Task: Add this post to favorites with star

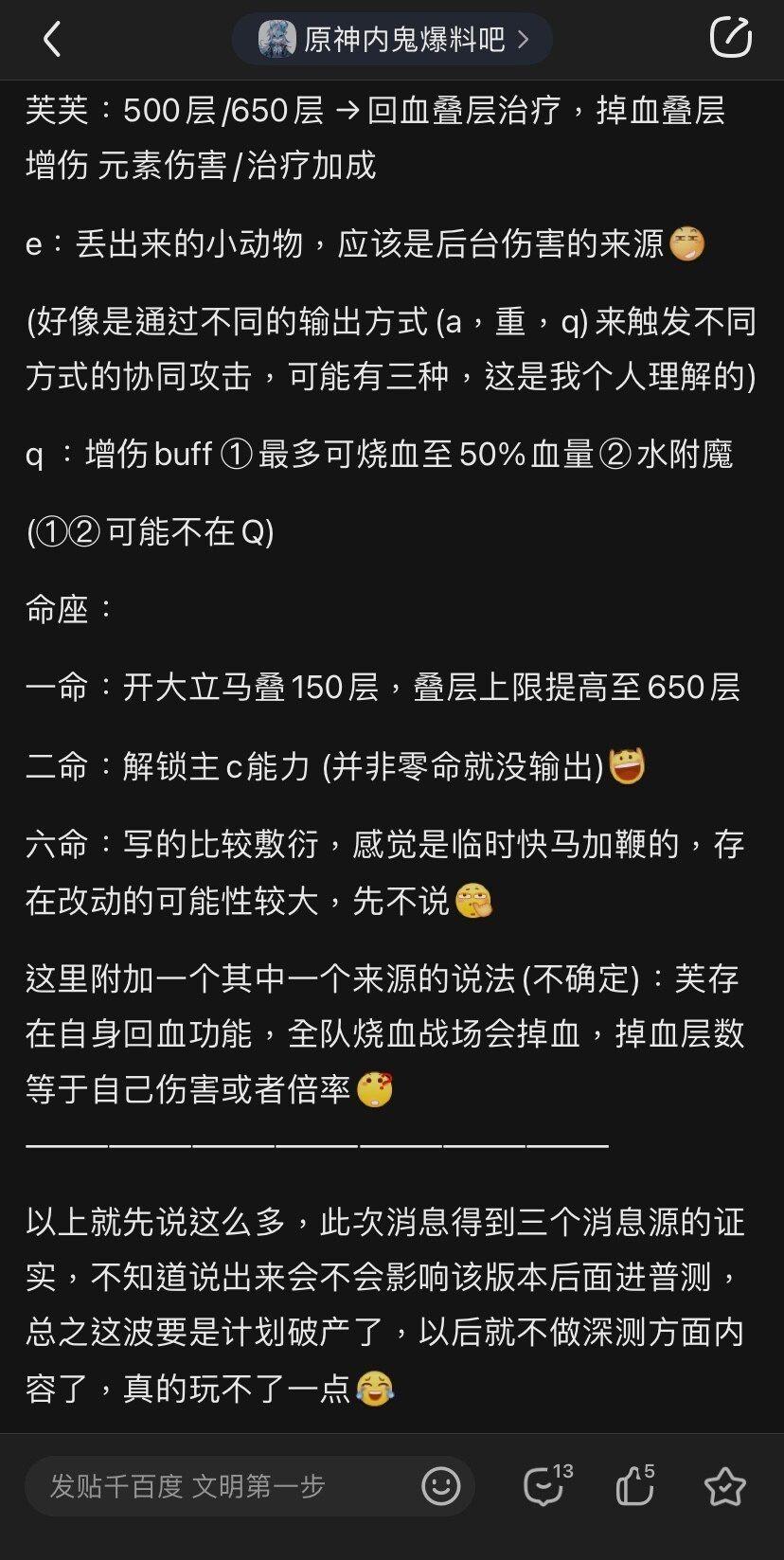Action: (x=724, y=1486)
